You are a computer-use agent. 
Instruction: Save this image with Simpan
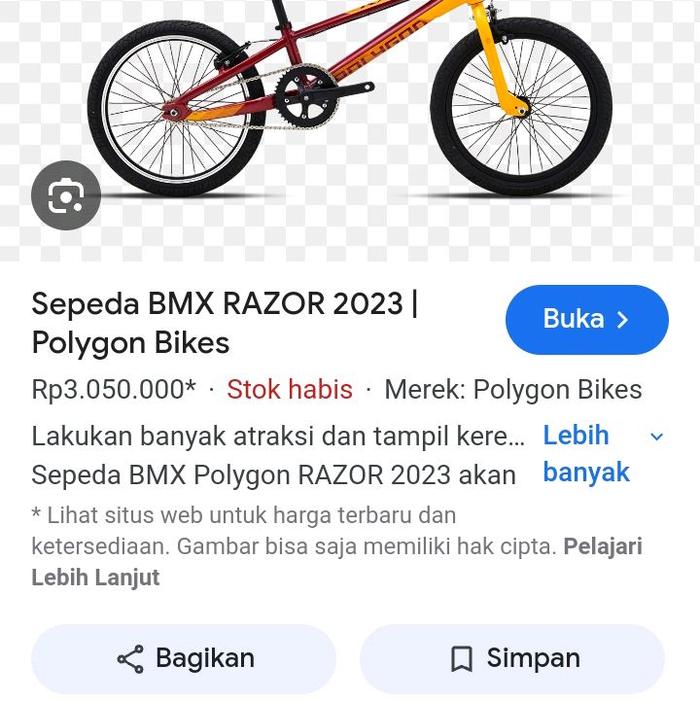click(x=512, y=658)
